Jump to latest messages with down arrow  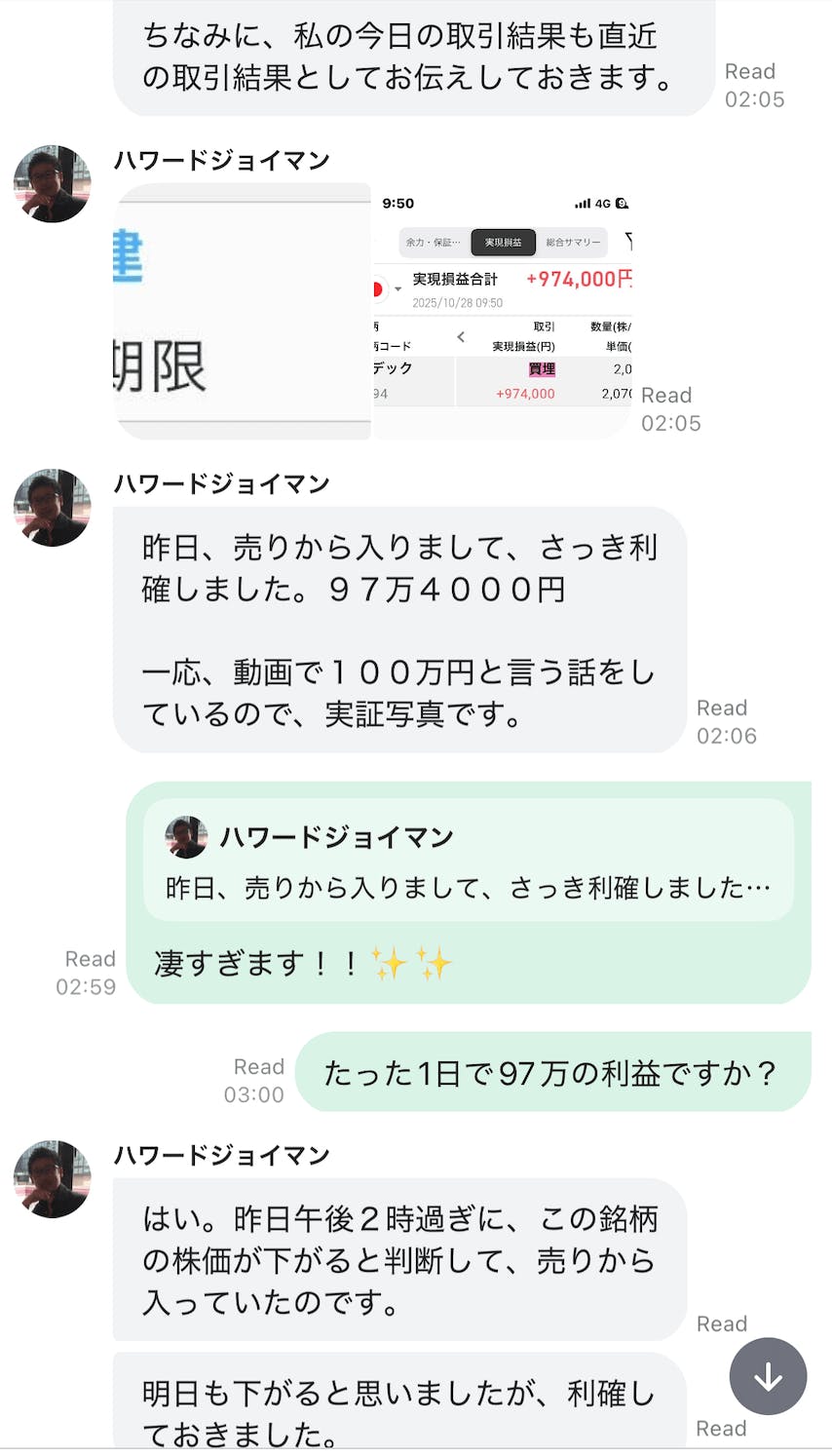(768, 1376)
